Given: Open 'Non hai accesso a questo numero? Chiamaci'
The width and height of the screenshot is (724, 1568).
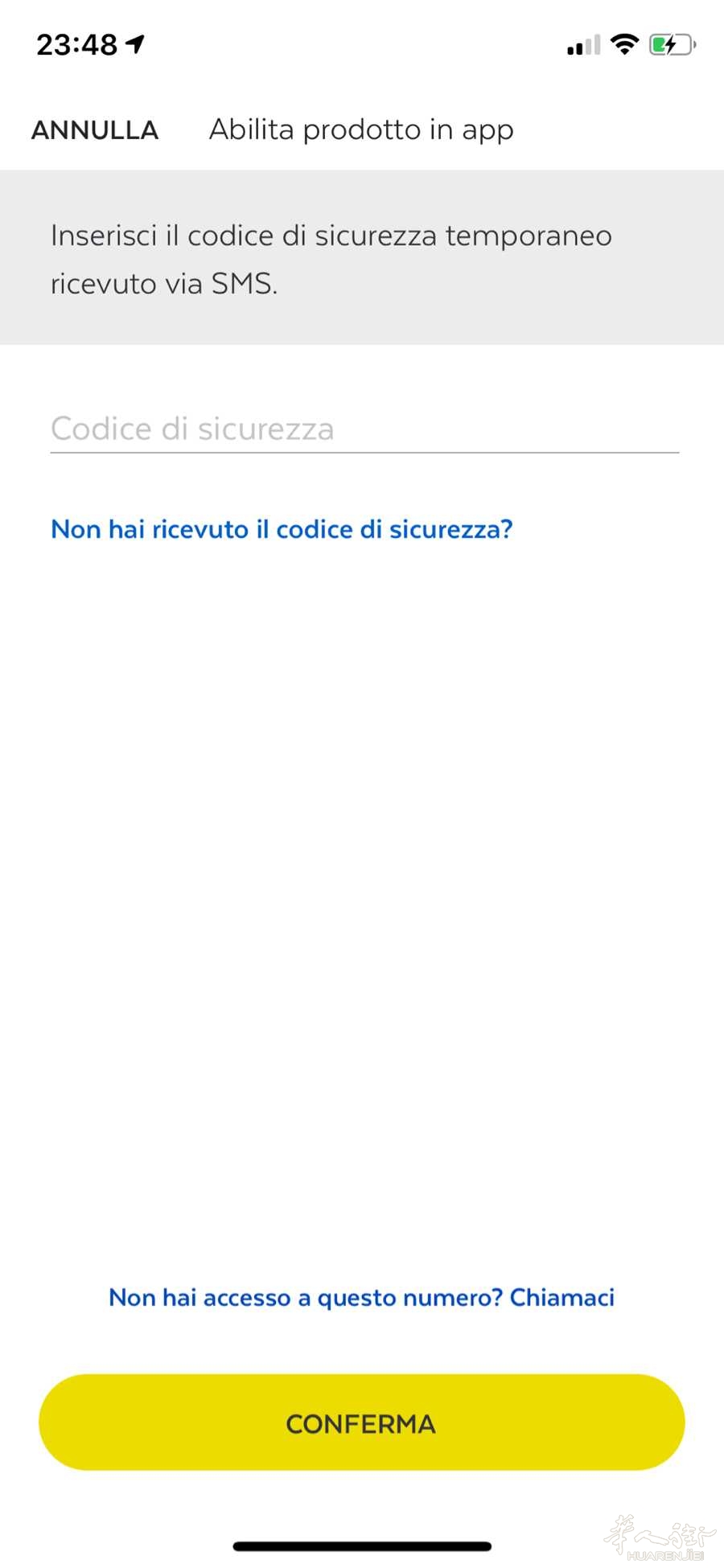Looking at the screenshot, I should (x=362, y=1297).
